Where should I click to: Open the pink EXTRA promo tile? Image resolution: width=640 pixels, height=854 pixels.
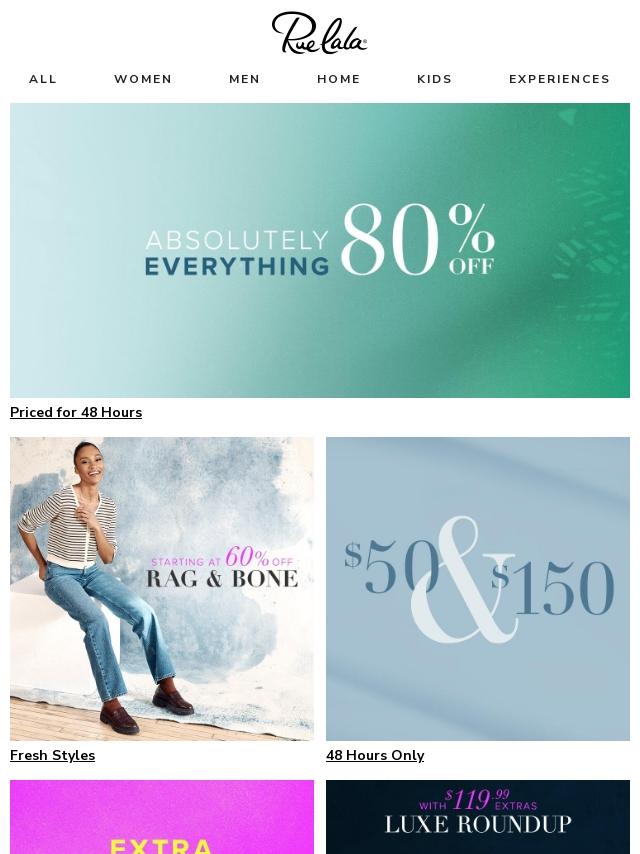point(162,818)
